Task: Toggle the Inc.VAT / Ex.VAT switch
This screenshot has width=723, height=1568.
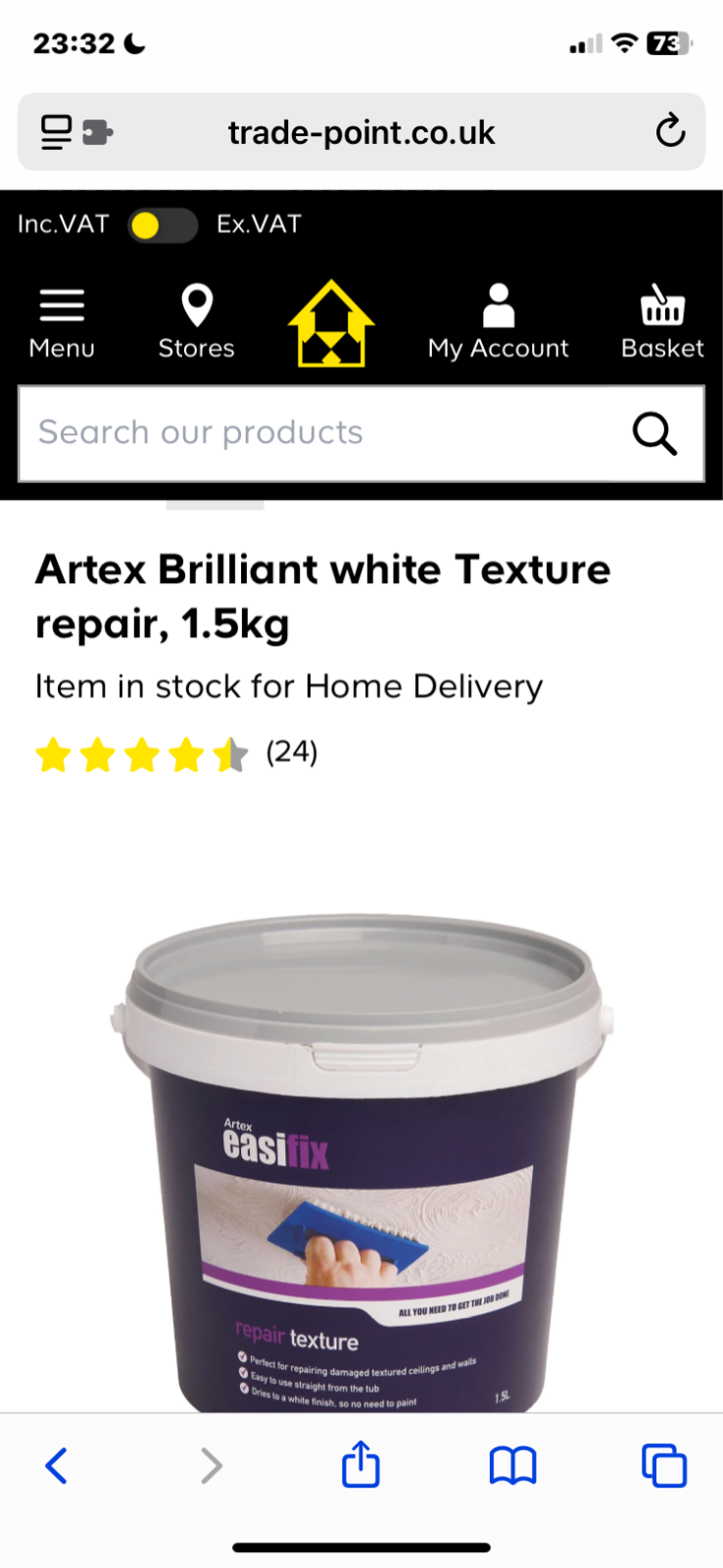Action: click(162, 225)
